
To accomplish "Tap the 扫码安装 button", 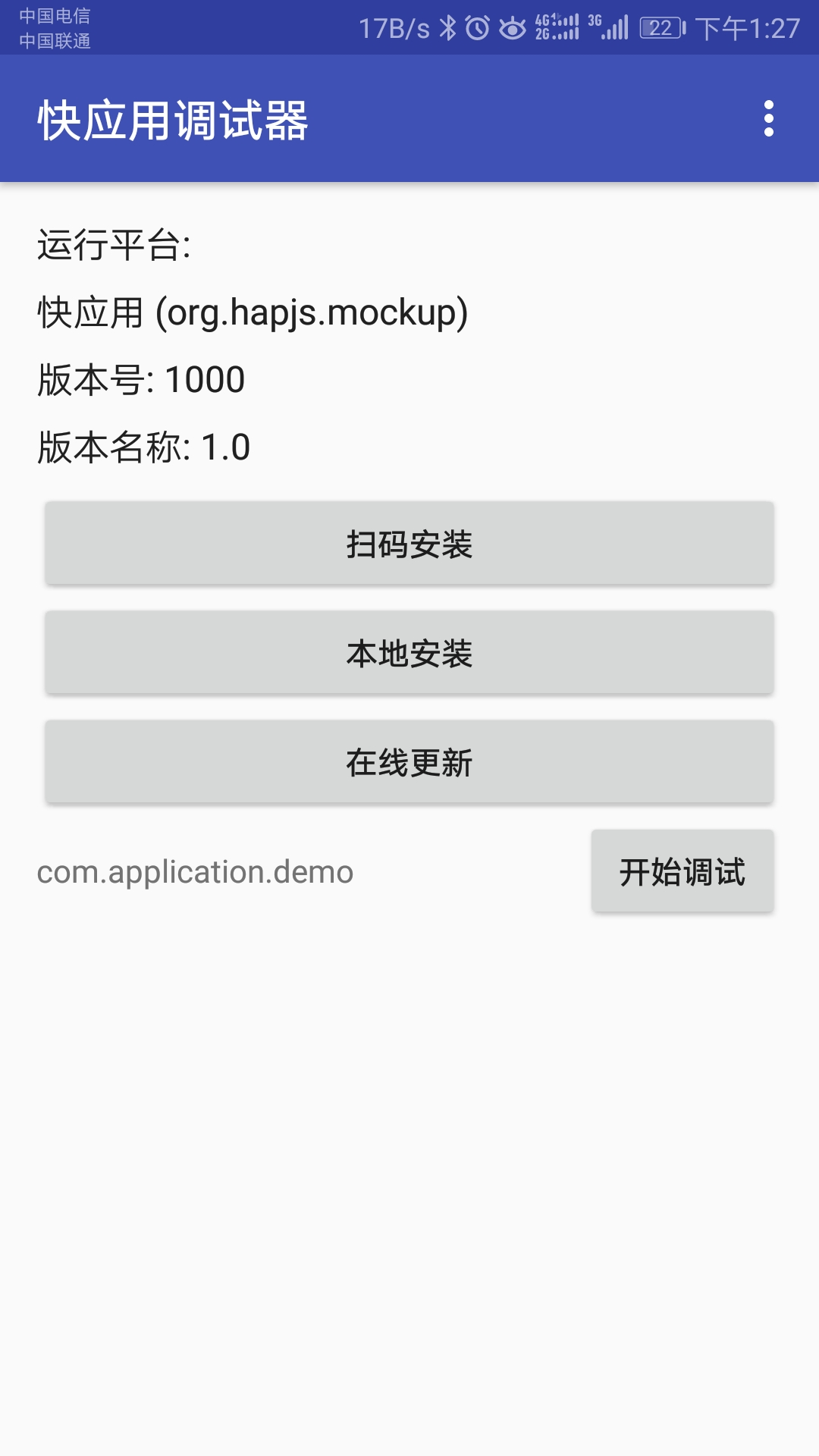I will (x=409, y=544).
